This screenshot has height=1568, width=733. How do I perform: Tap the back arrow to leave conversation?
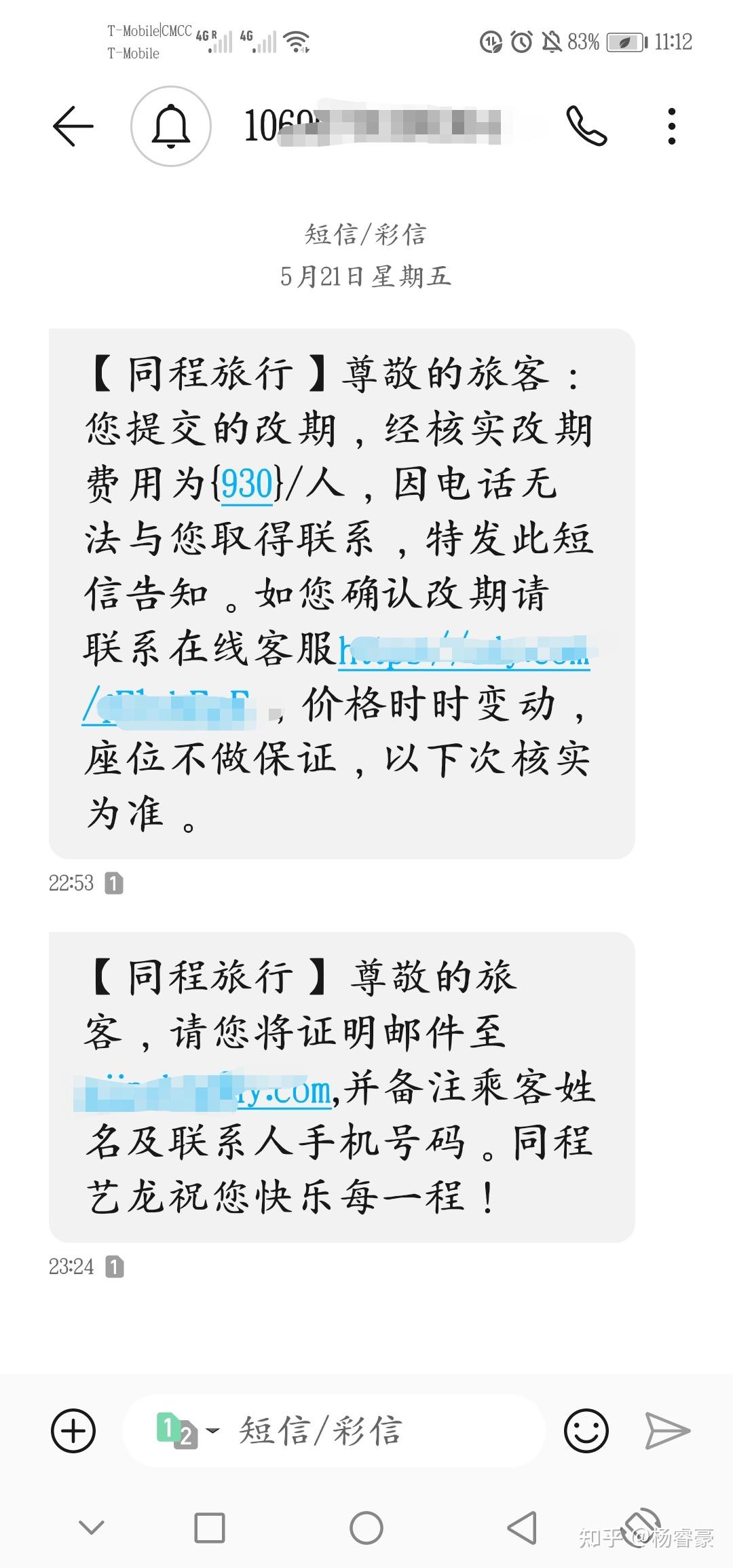click(x=75, y=126)
